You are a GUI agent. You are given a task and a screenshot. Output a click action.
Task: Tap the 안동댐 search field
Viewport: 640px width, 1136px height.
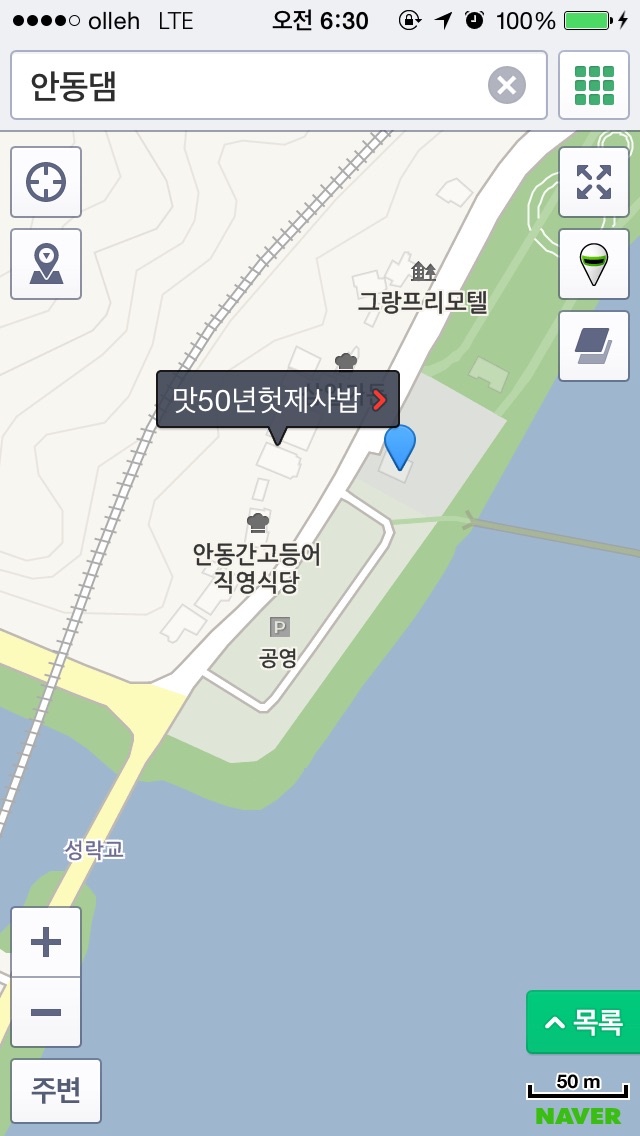[250, 85]
